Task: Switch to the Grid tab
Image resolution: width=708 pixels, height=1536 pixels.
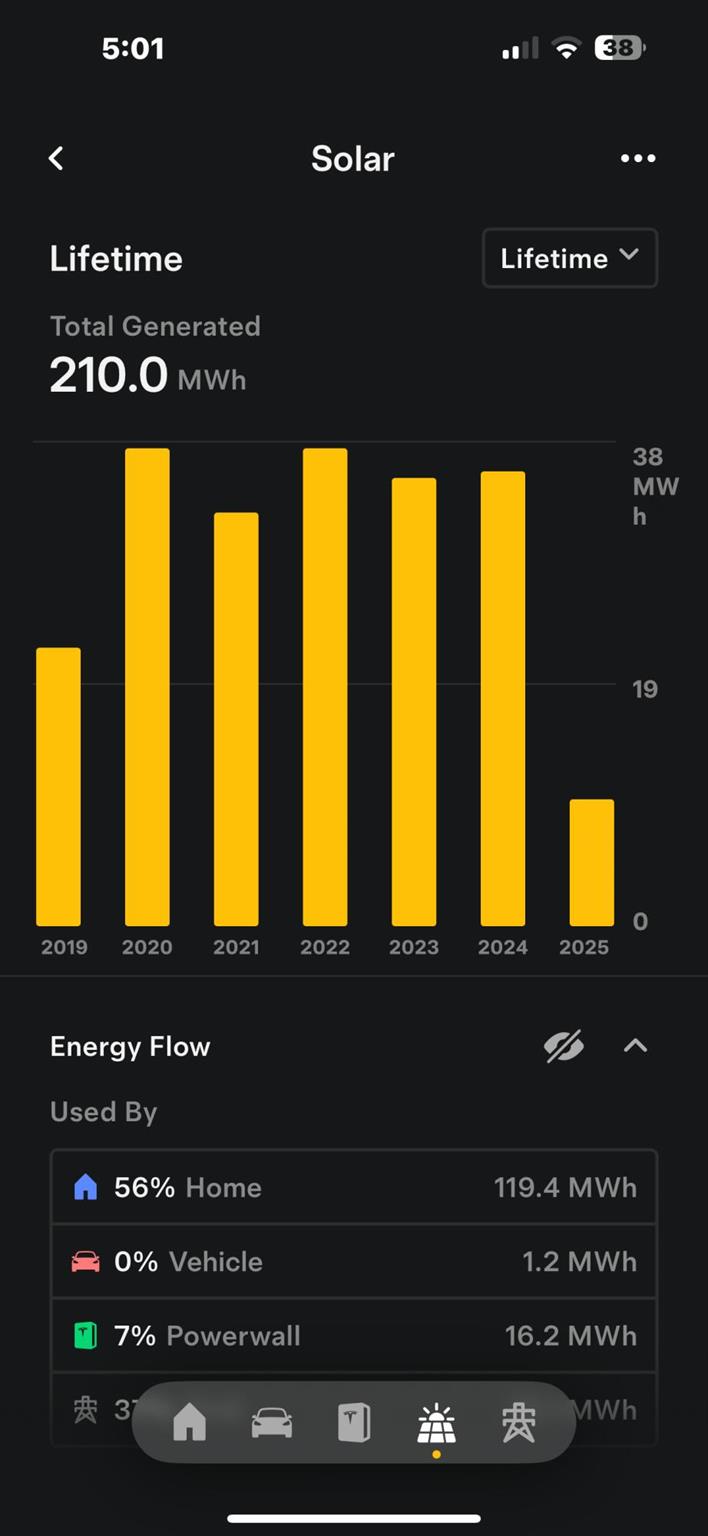Action: (x=519, y=1422)
